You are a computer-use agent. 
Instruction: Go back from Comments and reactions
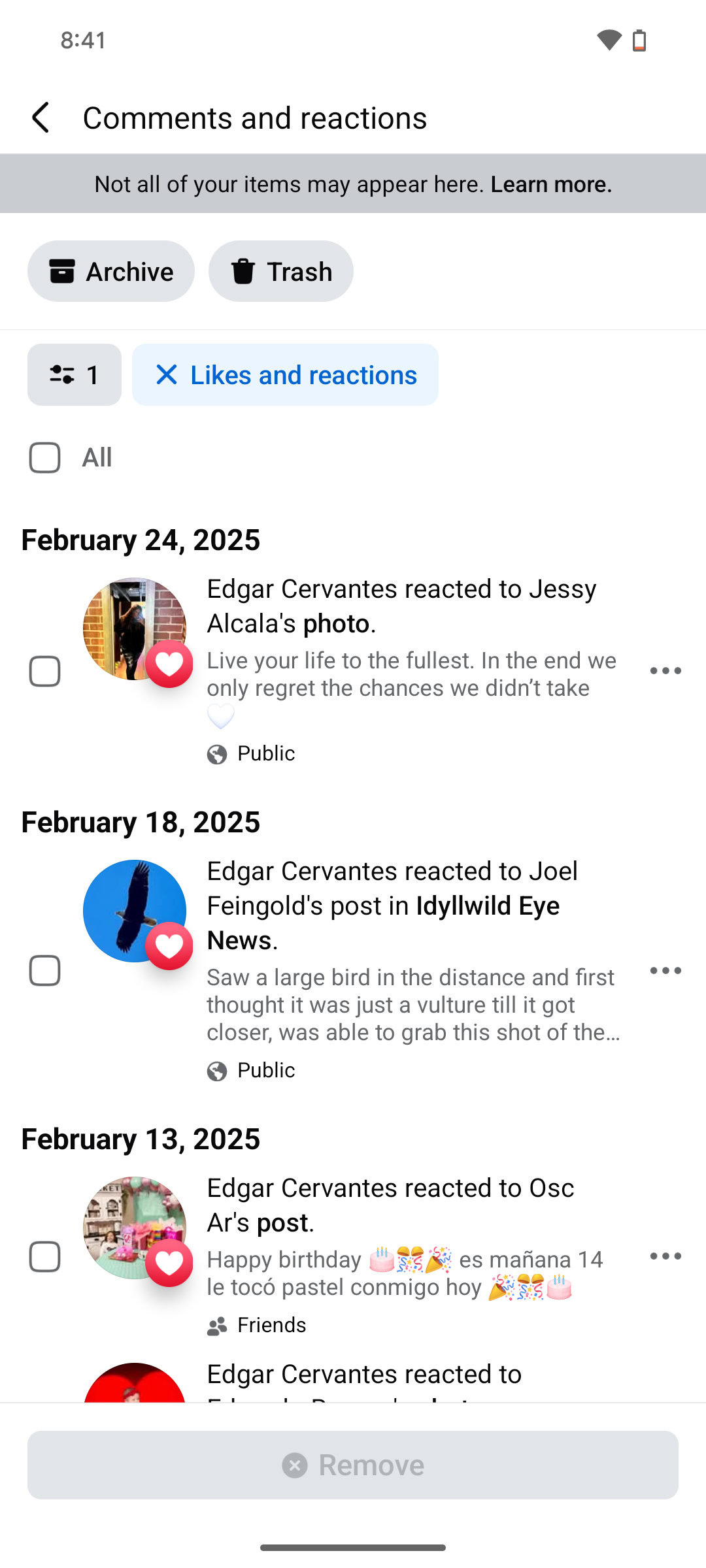(41, 118)
